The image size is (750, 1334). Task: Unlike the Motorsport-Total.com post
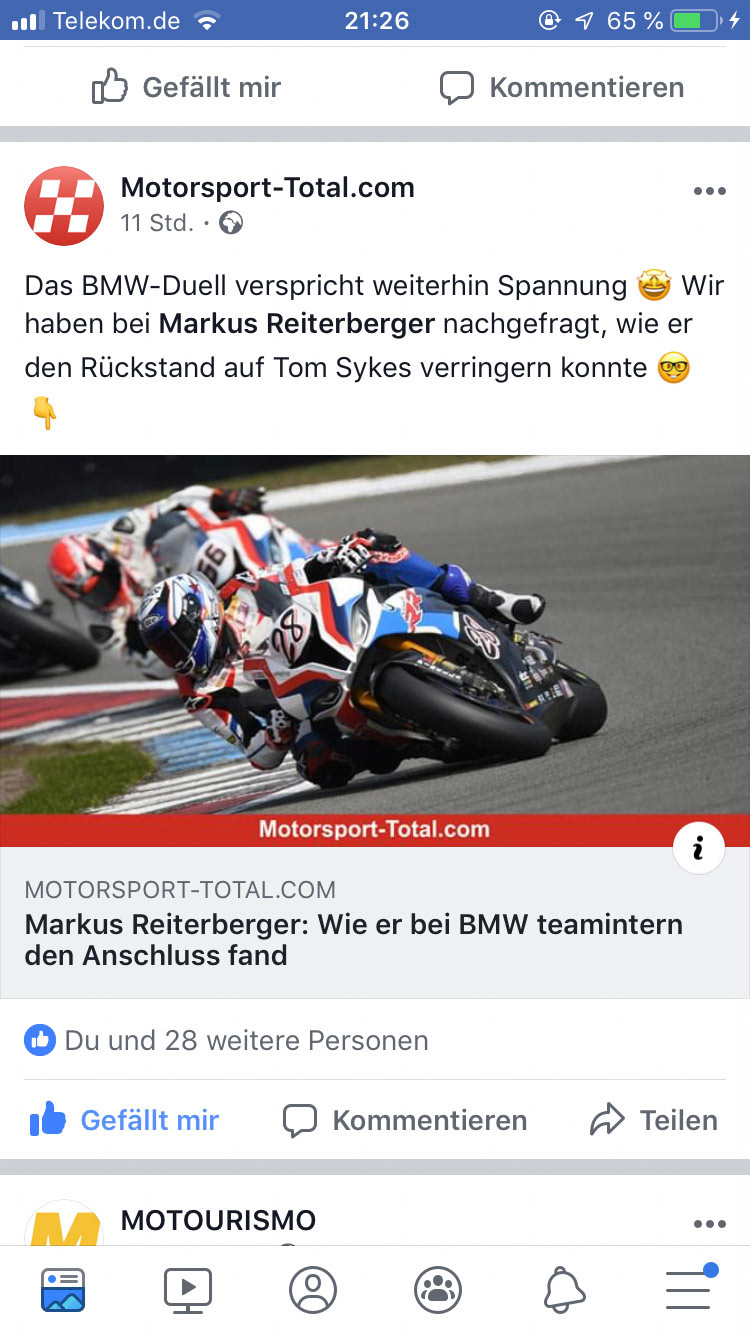[x=124, y=1120]
